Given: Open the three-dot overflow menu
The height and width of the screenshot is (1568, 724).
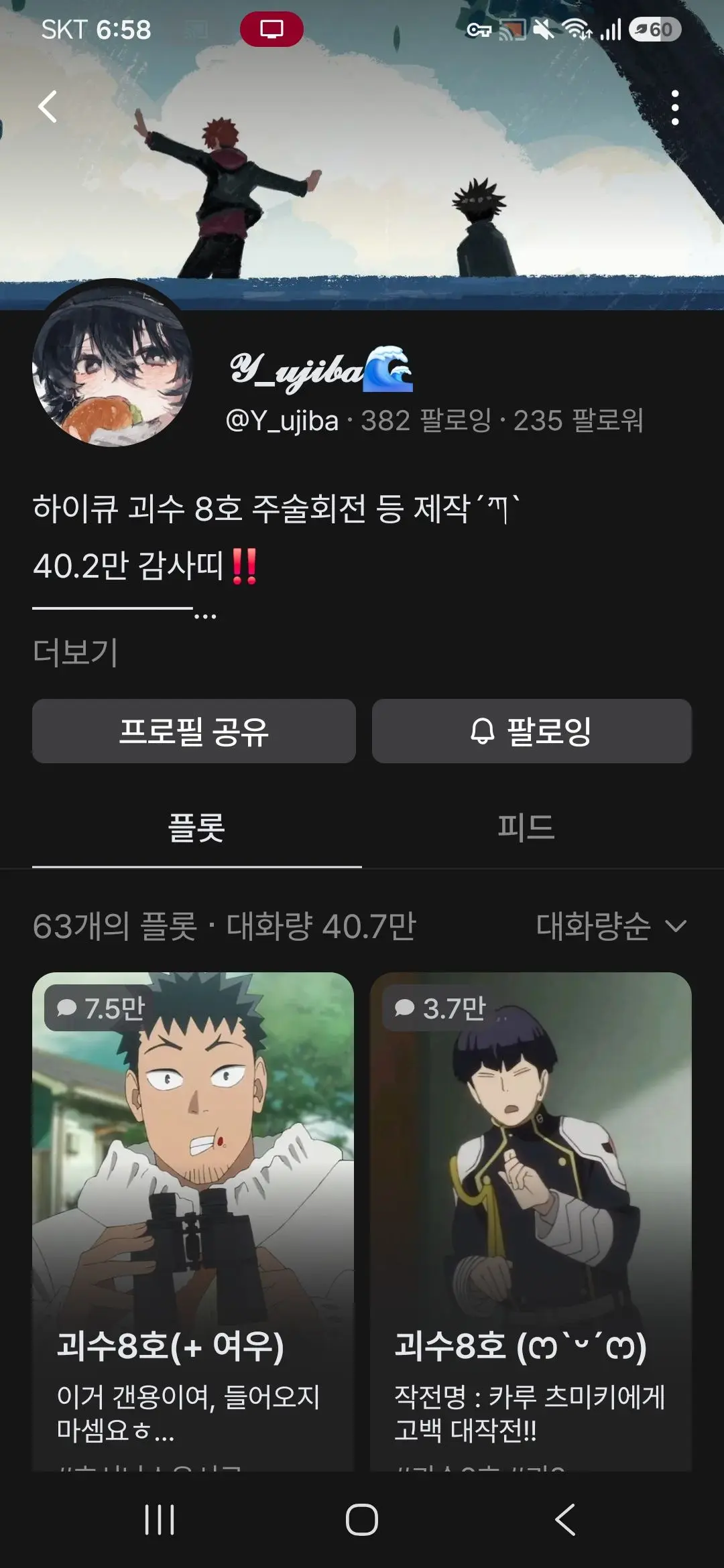Looking at the screenshot, I should (x=674, y=107).
